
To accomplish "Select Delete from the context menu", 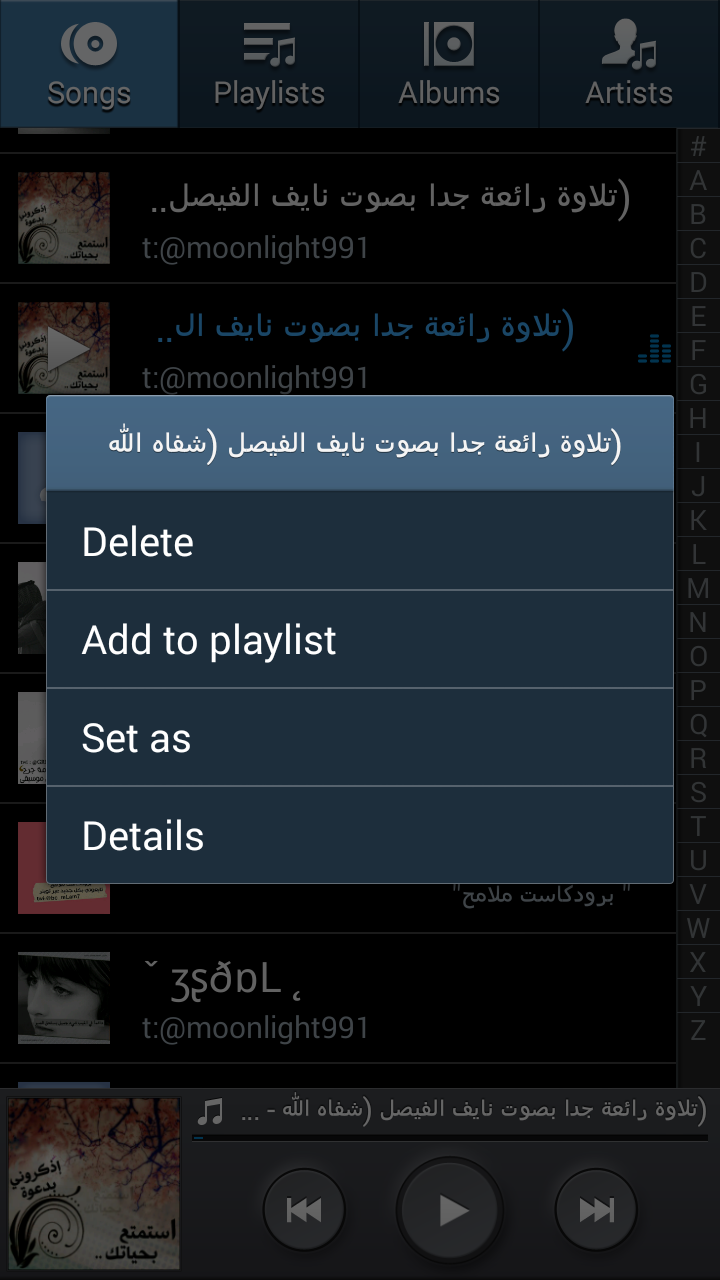I will pyautogui.click(x=360, y=541).
